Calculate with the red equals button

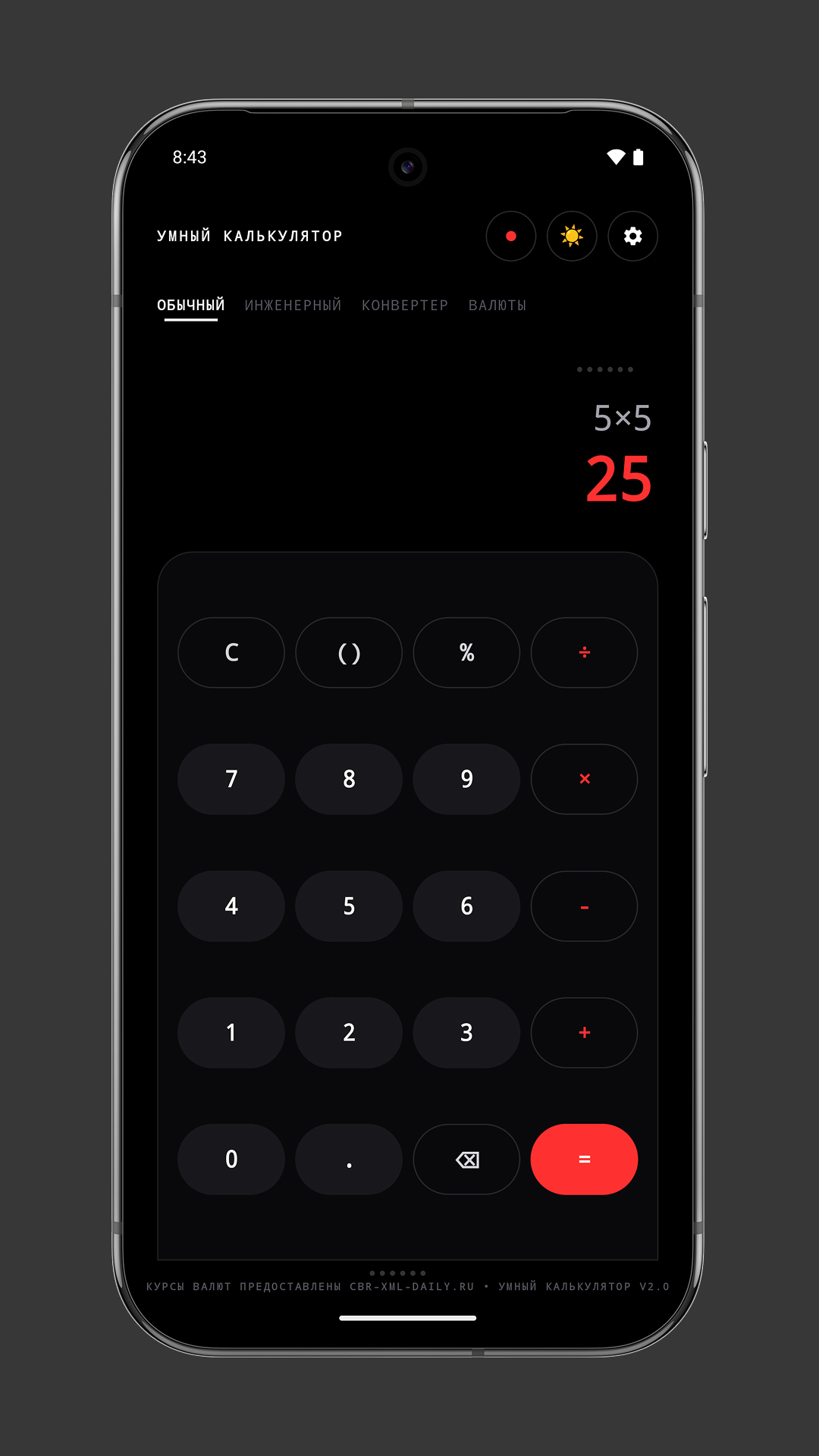pyautogui.click(x=584, y=1159)
